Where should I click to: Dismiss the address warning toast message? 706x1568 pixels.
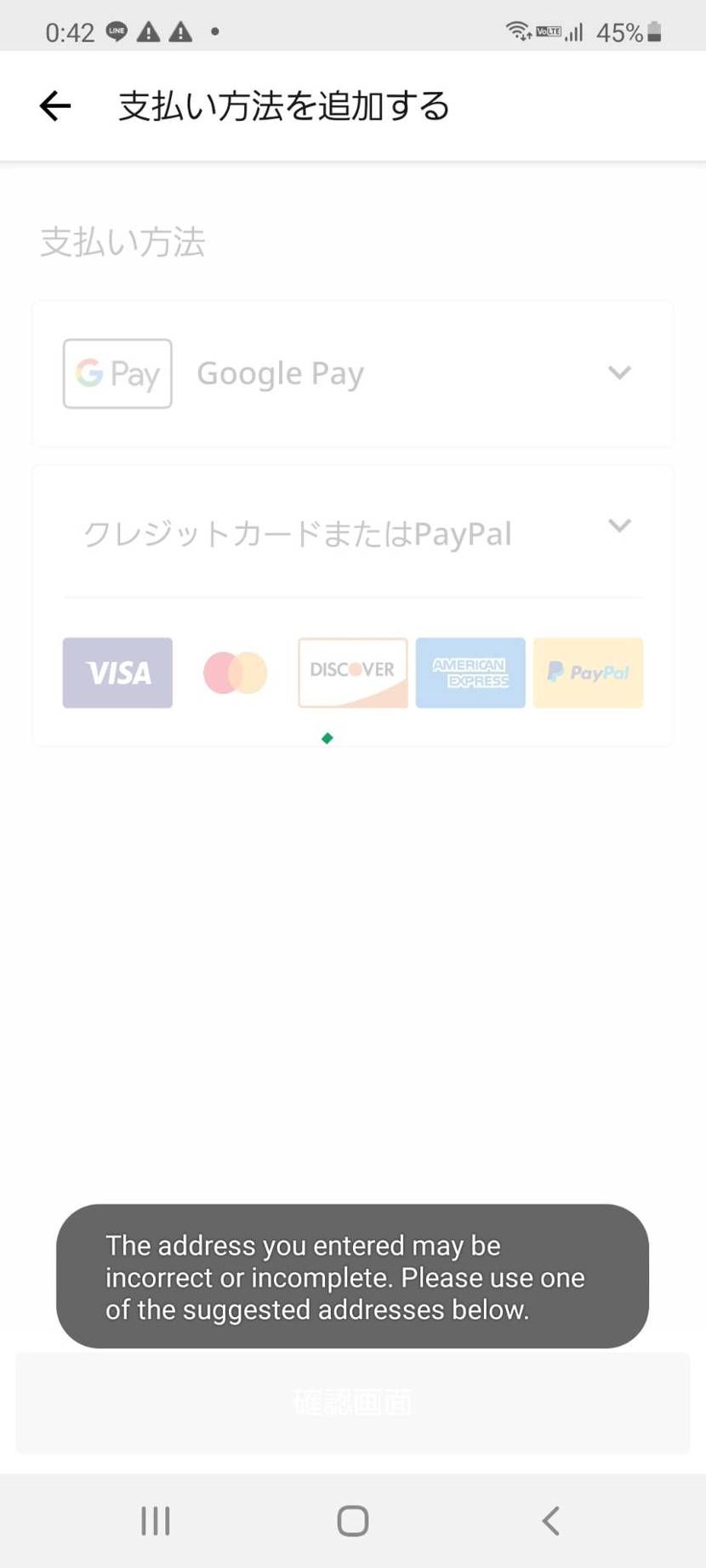(x=352, y=1277)
